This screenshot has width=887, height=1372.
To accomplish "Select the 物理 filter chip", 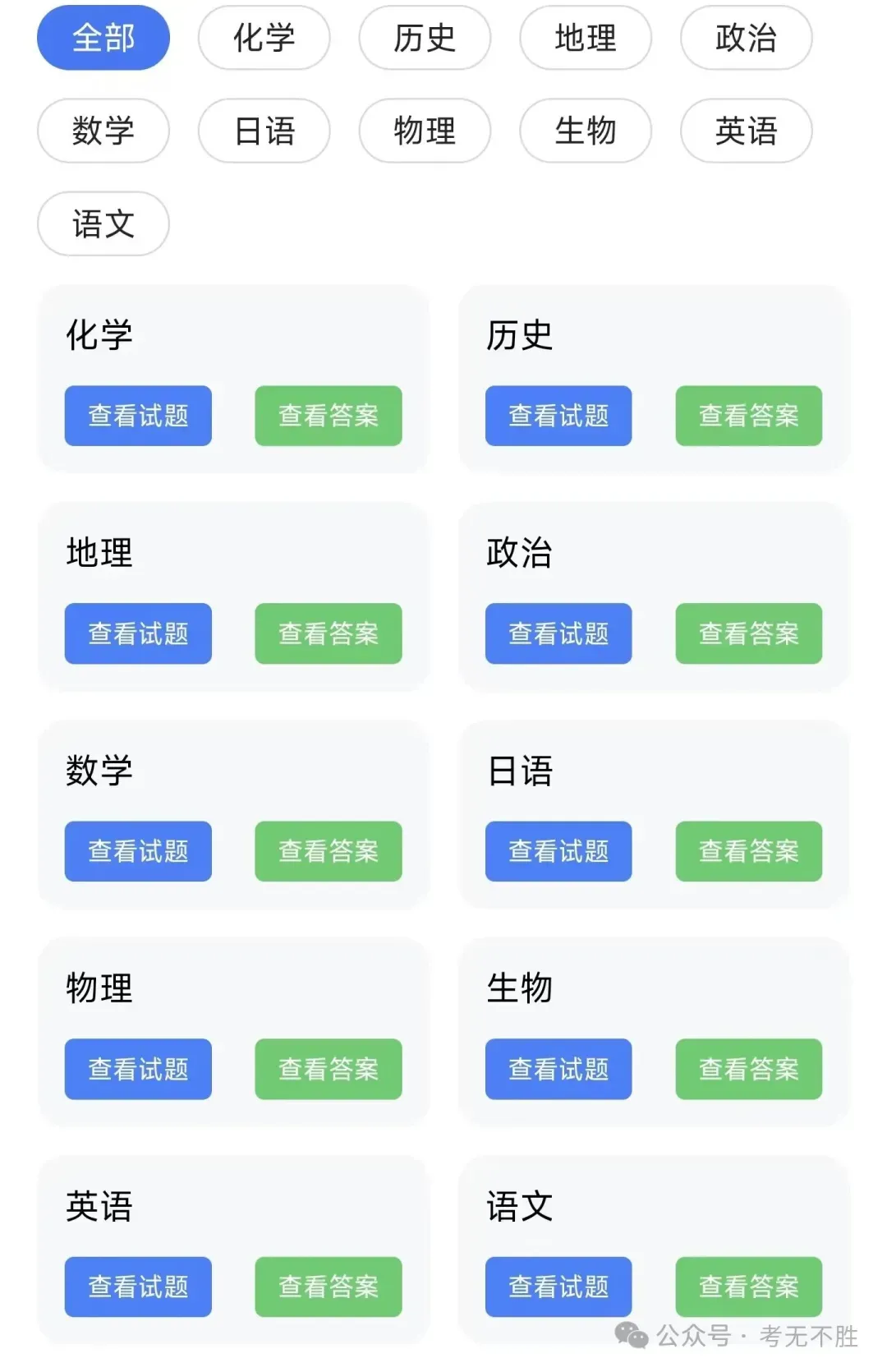I will [x=425, y=131].
